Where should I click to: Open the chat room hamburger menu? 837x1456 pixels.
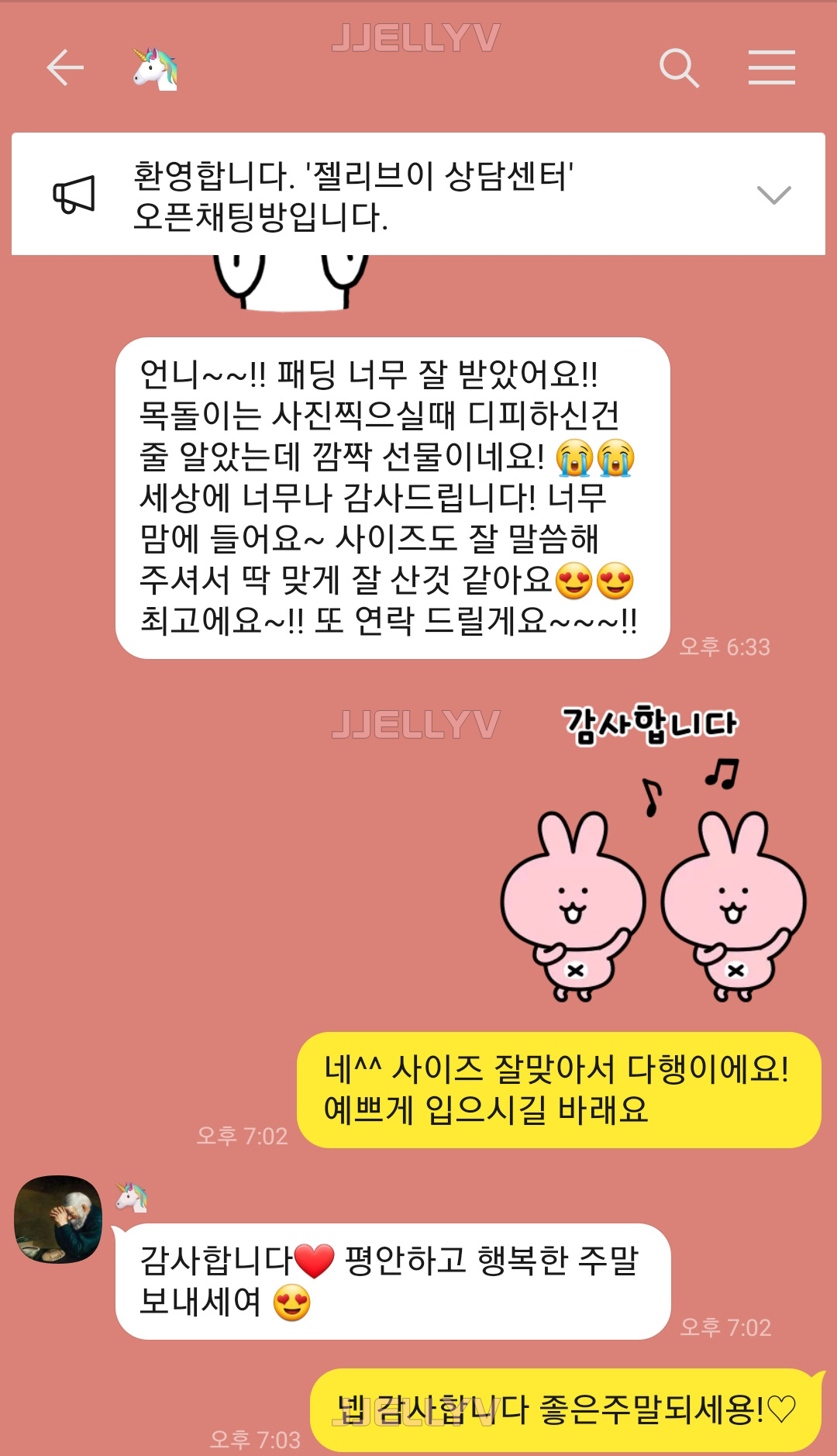point(771,67)
